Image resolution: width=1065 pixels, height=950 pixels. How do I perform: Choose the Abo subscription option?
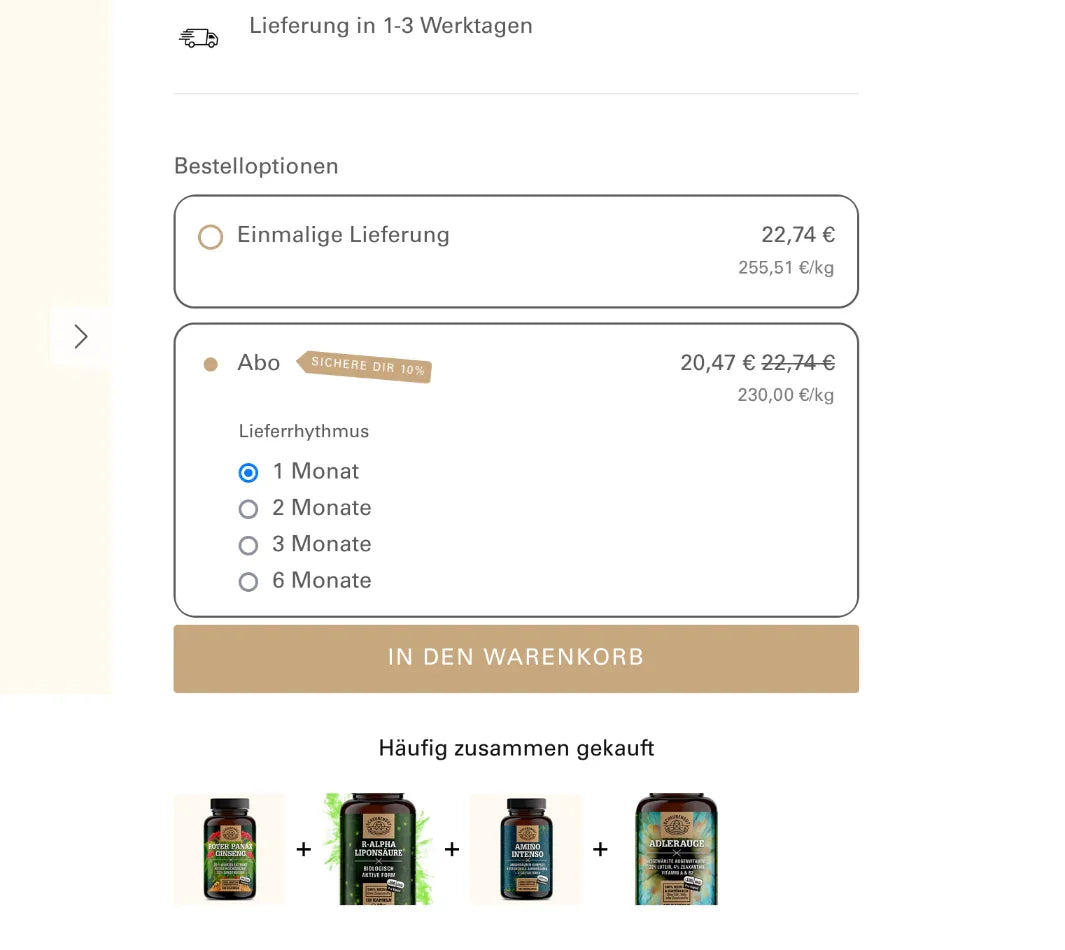[211, 365]
